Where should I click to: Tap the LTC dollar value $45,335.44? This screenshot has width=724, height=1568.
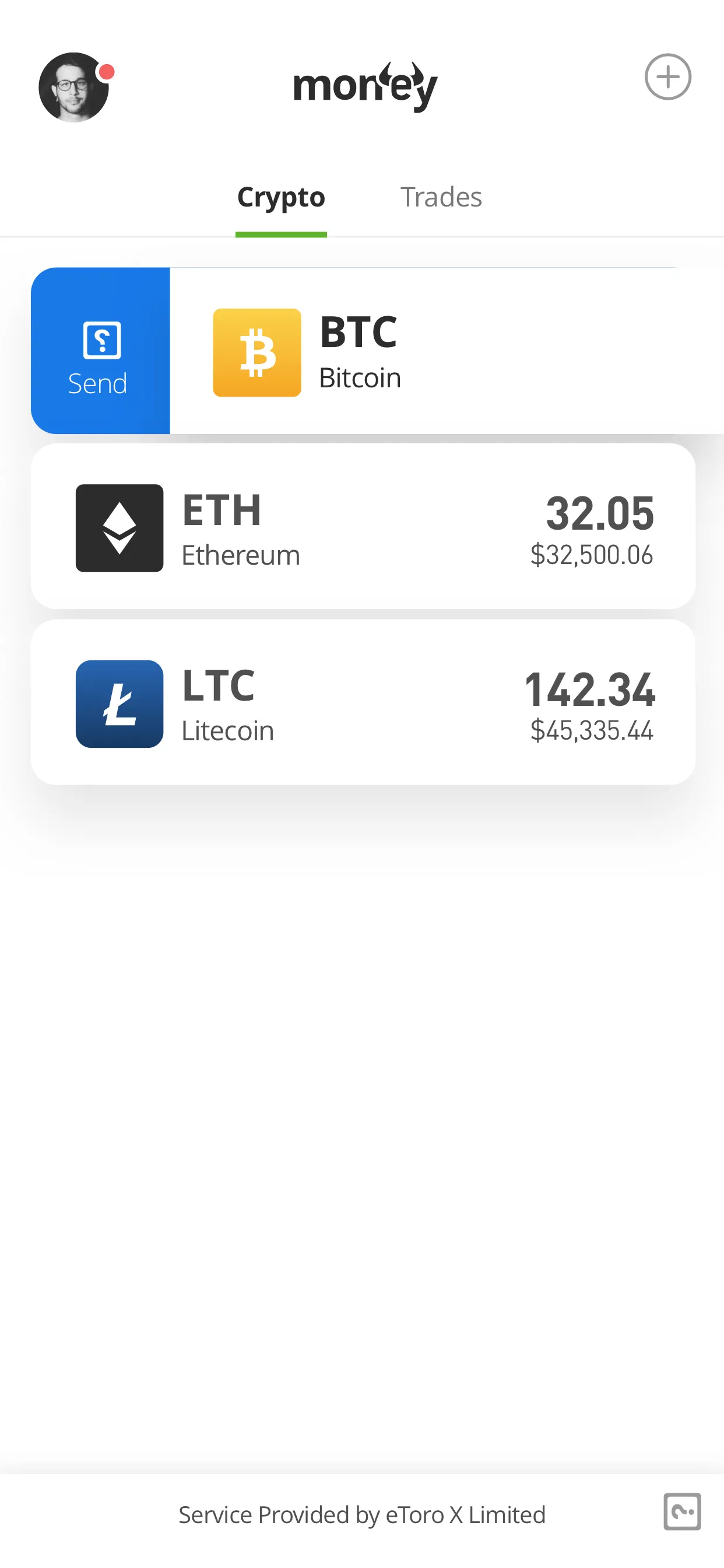click(592, 732)
